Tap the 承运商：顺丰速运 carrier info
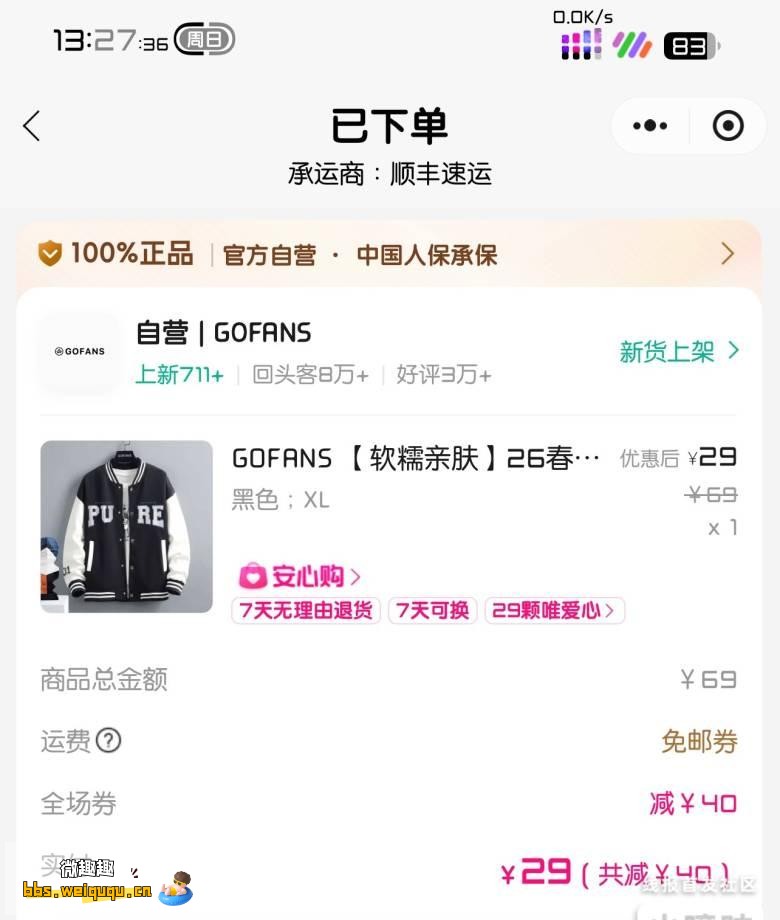Image resolution: width=780 pixels, height=920 pixels. 390,174
